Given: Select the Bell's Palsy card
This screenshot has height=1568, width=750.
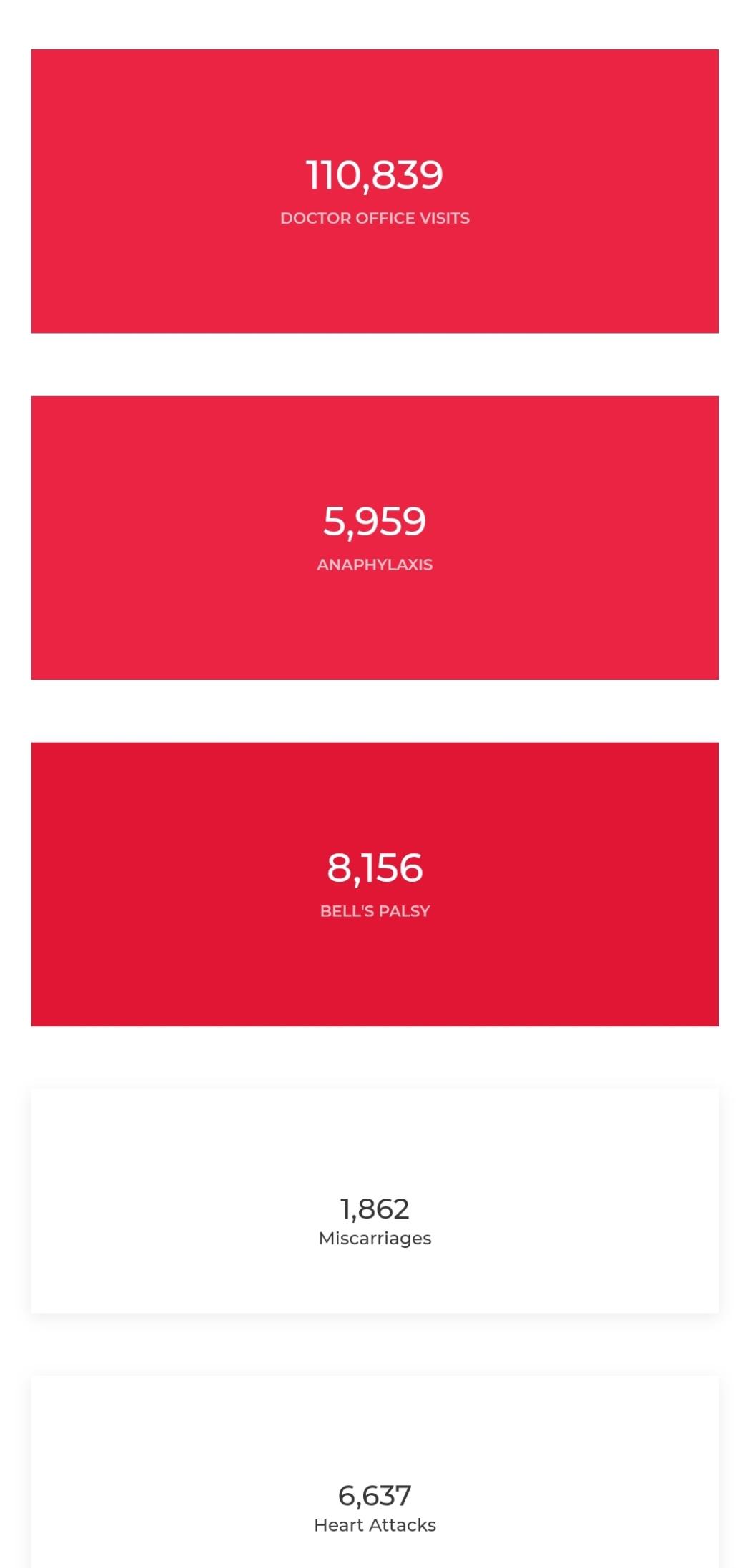Looking at the screenshot, I should (x=375, y=884).
